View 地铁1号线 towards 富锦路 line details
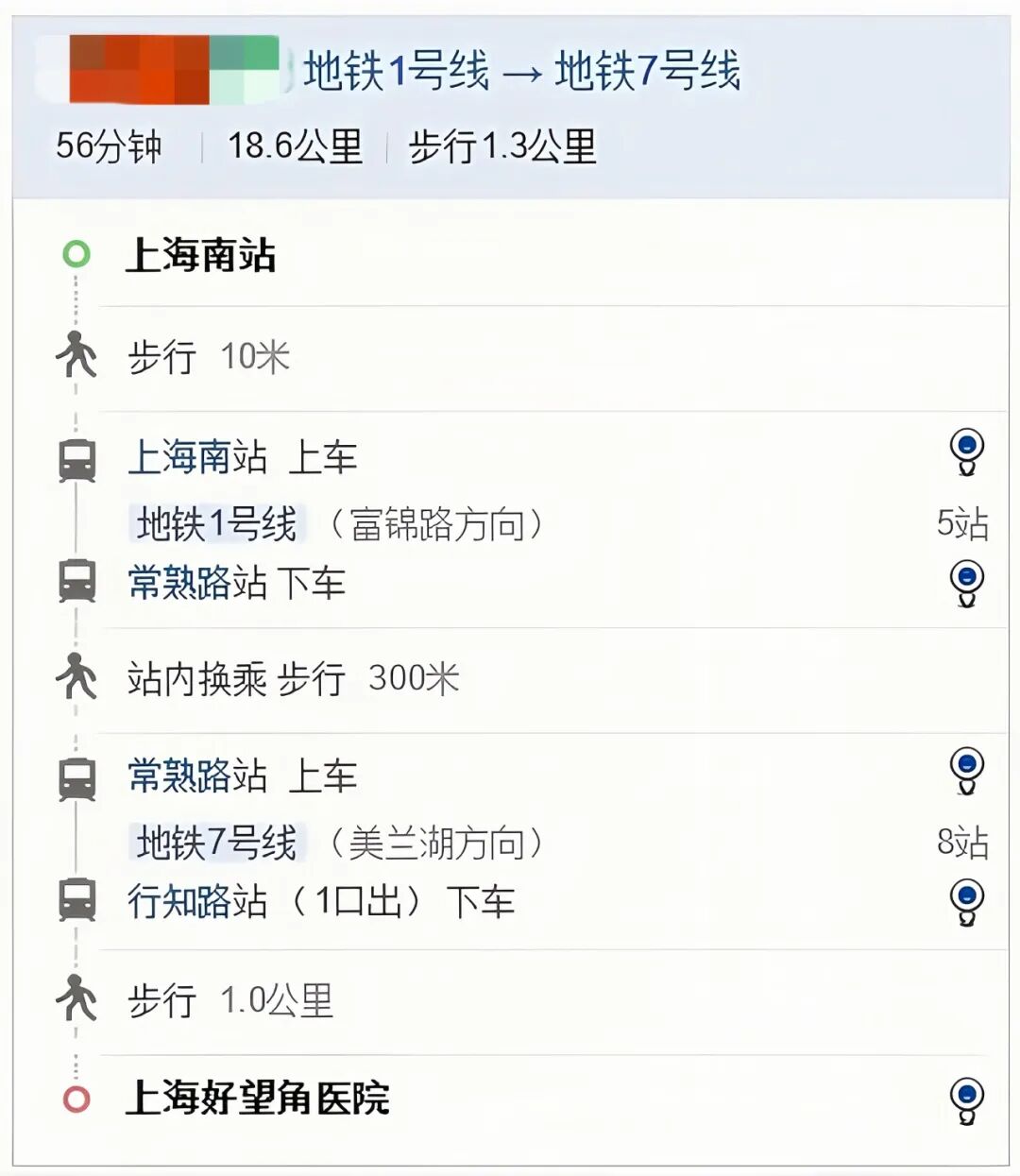This screenshot has height=1176, width=1020. coord(217,523)
